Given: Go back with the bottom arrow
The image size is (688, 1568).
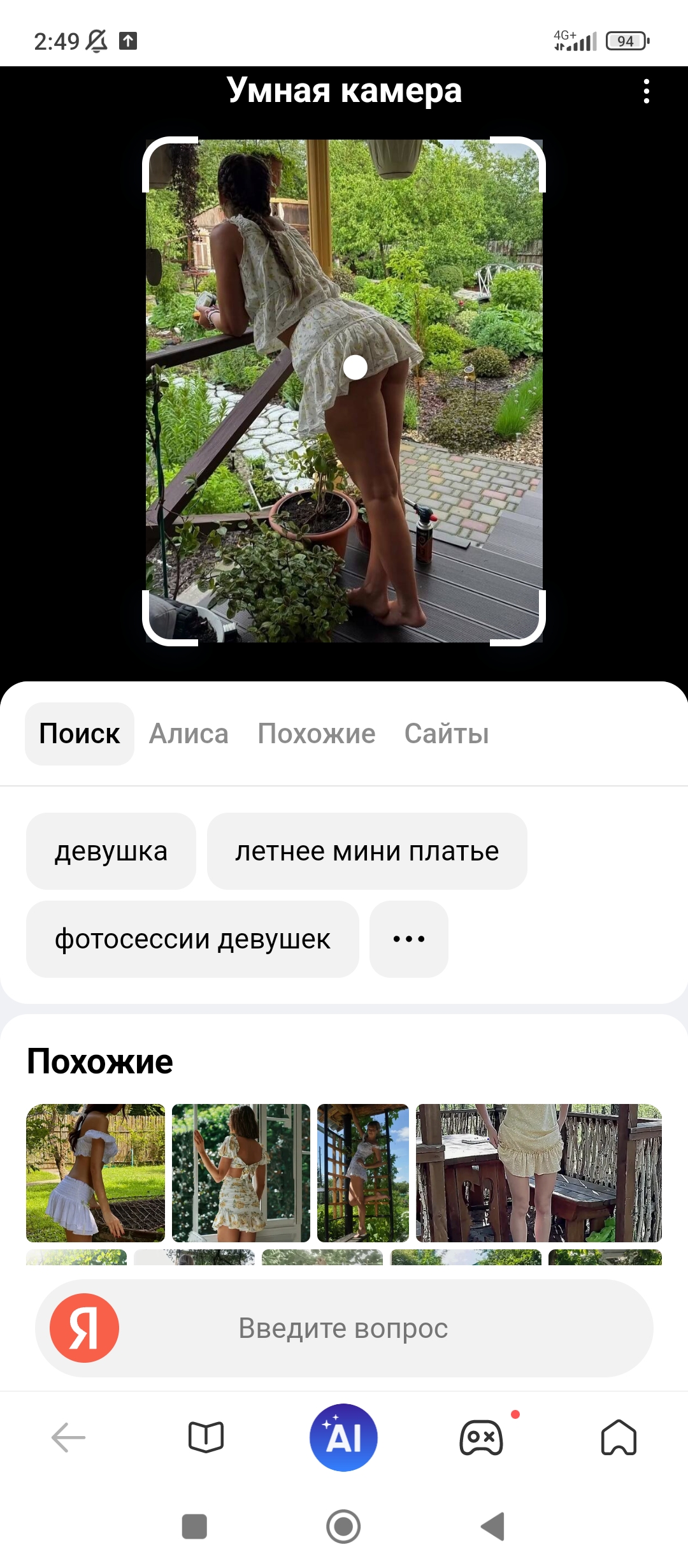Looking at the screenshot, I should [69, 1437].
